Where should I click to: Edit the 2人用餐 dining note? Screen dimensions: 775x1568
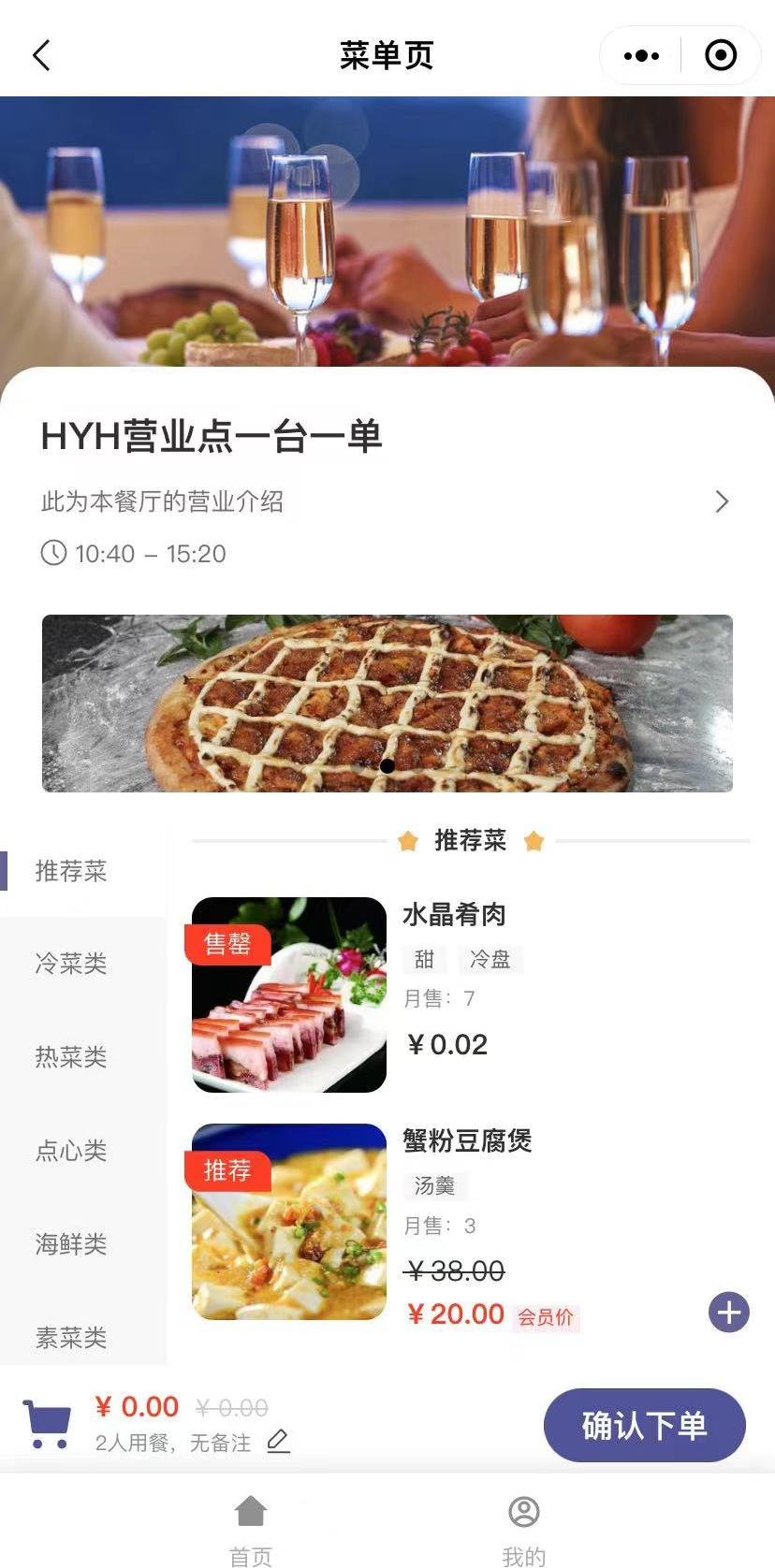tap(278, 1442)
